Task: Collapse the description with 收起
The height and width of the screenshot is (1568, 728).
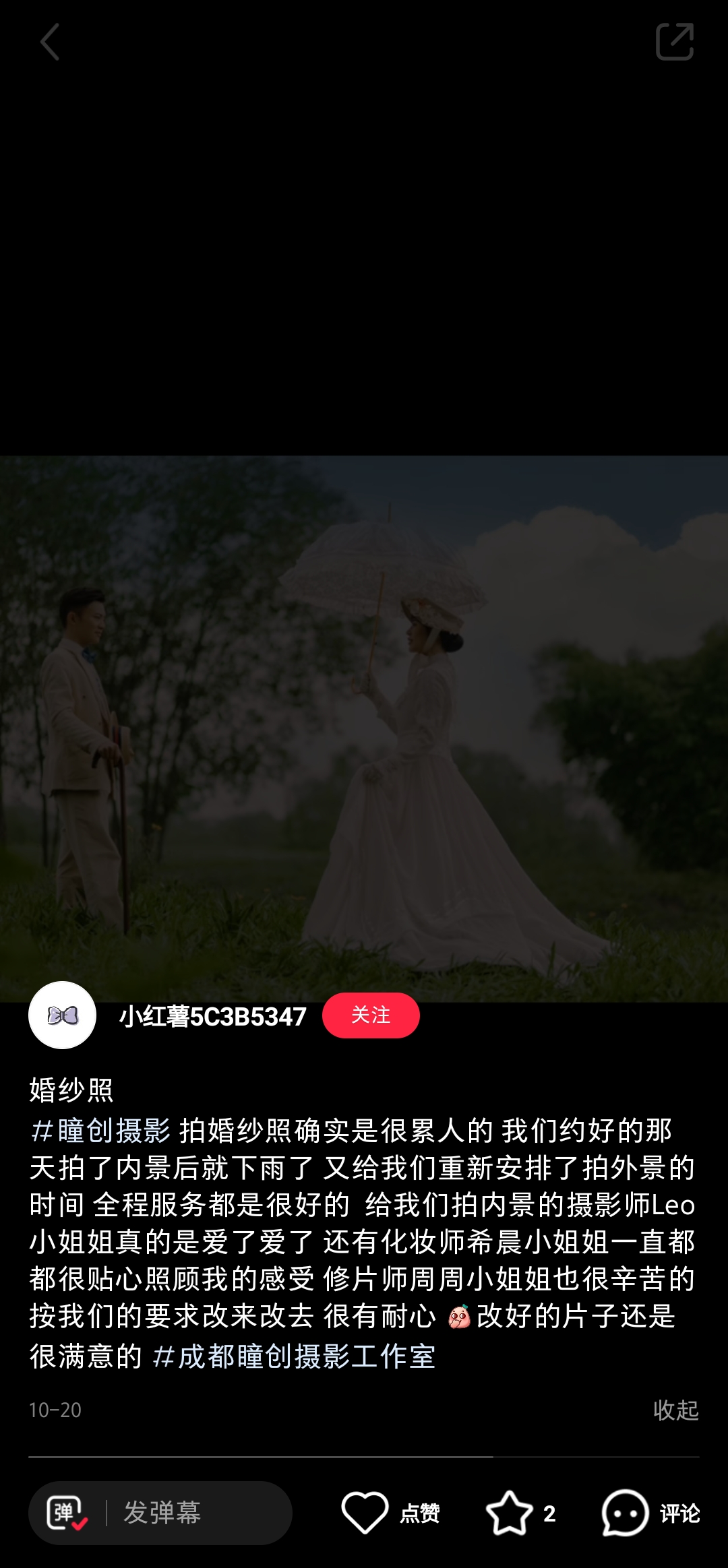Action: pos(675,1410)
